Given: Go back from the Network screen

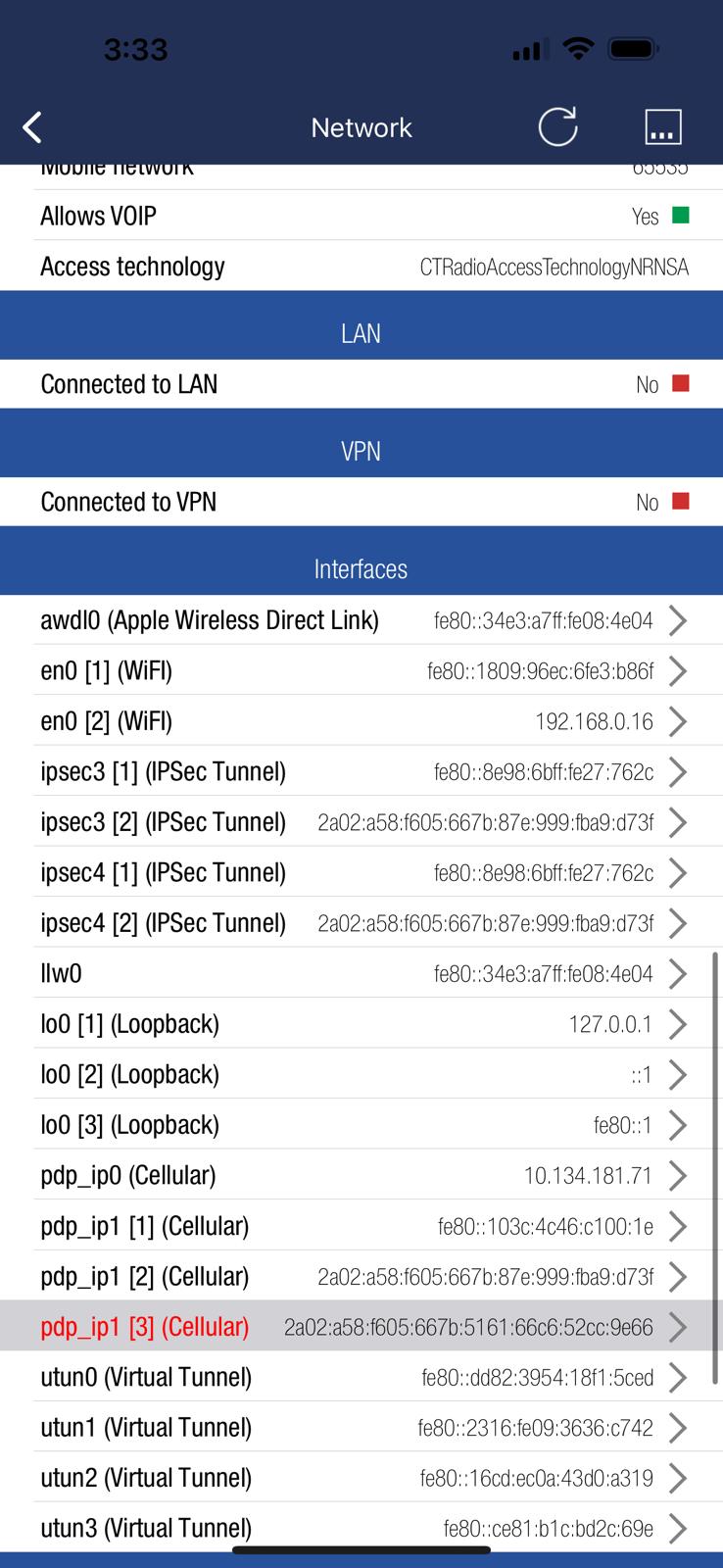Looking at the screenshot, I should pyautogui.click(x=32, y=127).
